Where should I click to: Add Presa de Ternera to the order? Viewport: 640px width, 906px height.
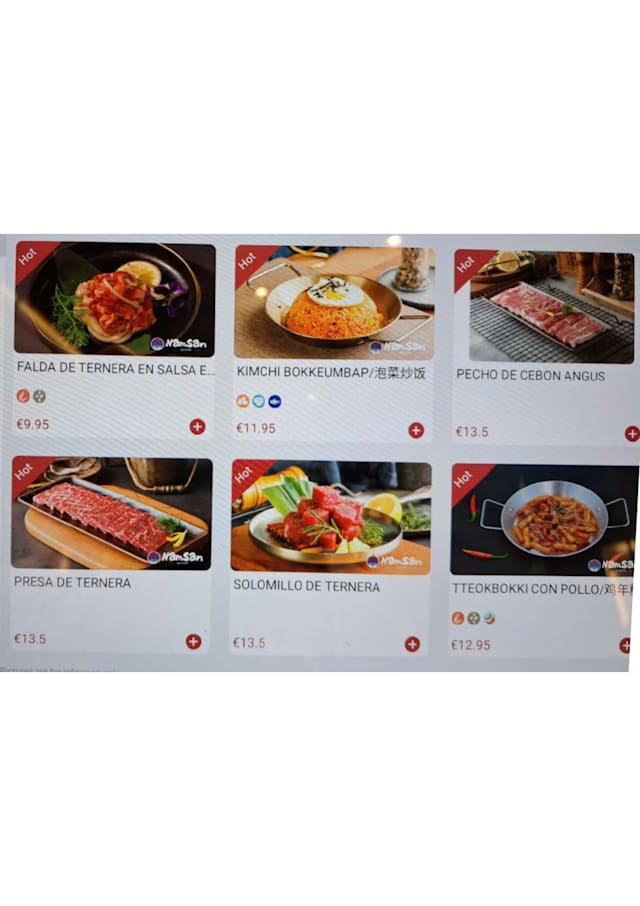[x=193, y=641]
